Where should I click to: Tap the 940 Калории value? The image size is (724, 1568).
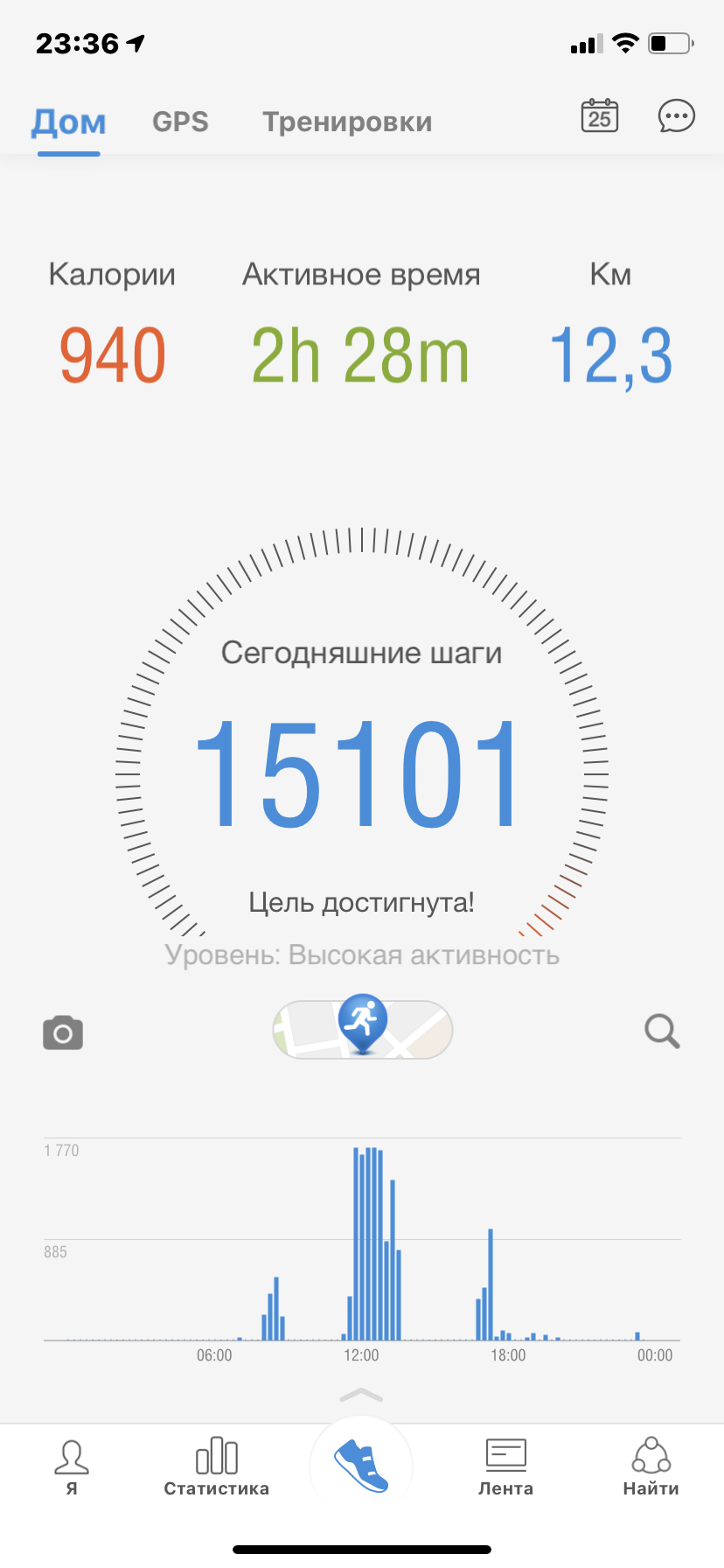pos(112,354)
